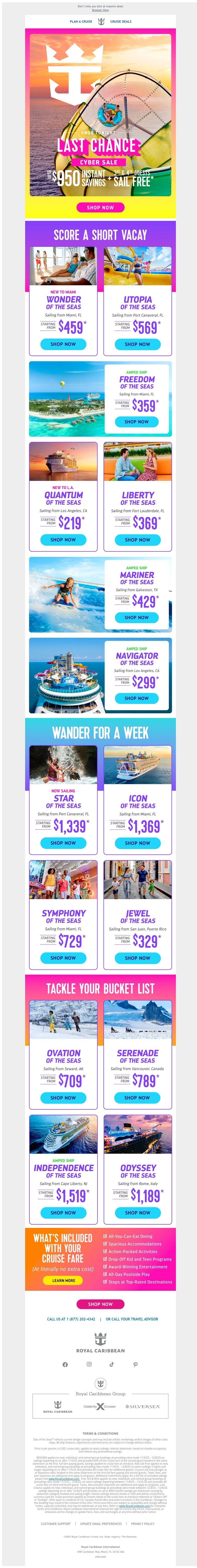Viewport: 197px width, 1568px height.
Task: Shop Icon of the Seas from Miami
Action: [137, 843]
